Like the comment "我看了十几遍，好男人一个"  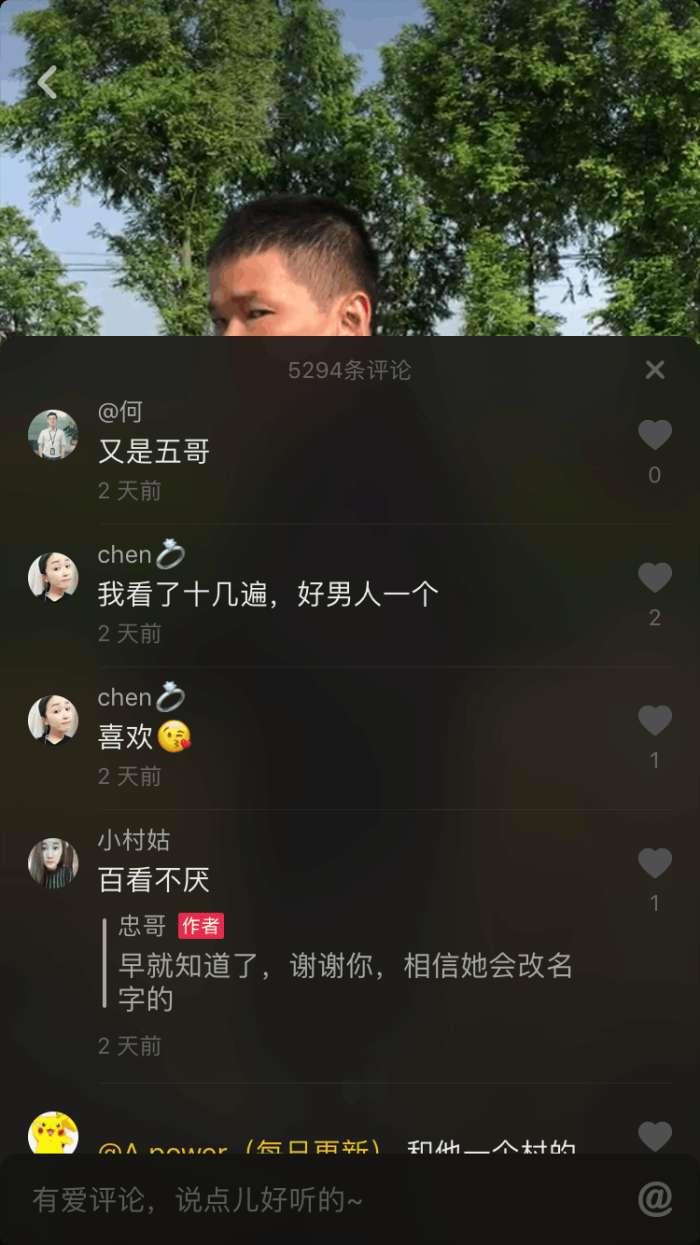[x=655, y=578]
